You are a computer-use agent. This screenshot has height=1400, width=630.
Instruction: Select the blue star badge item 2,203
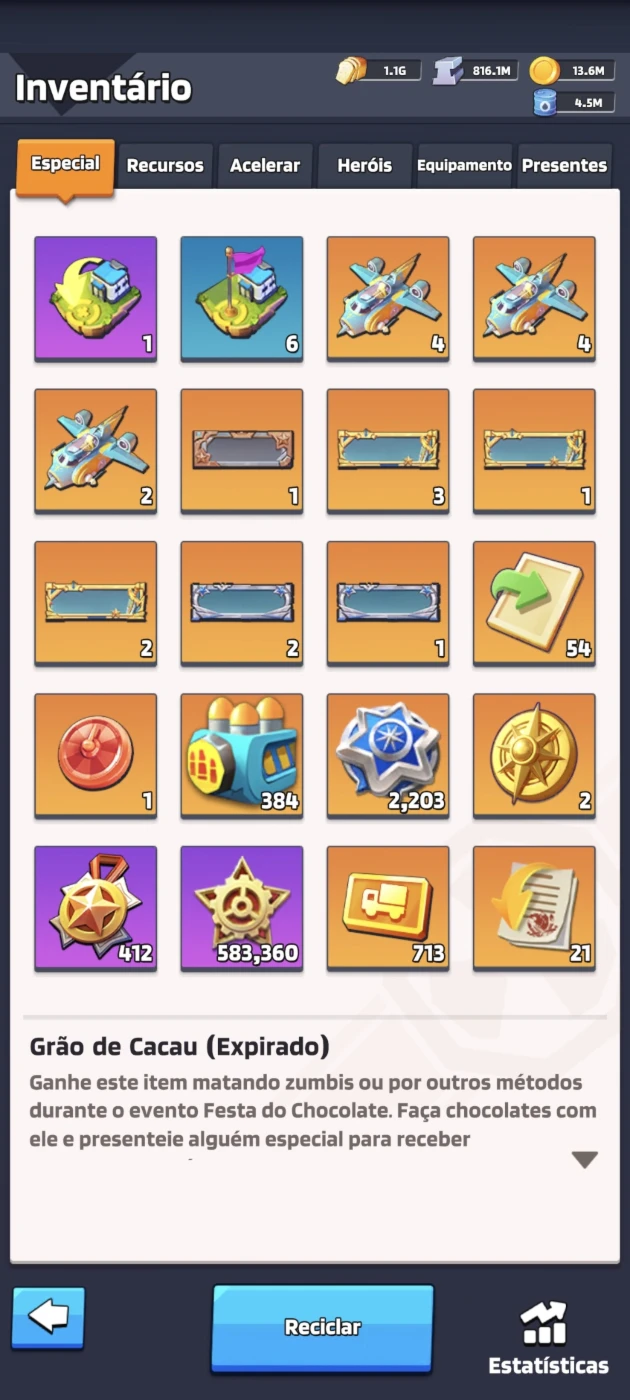[388, 756]
